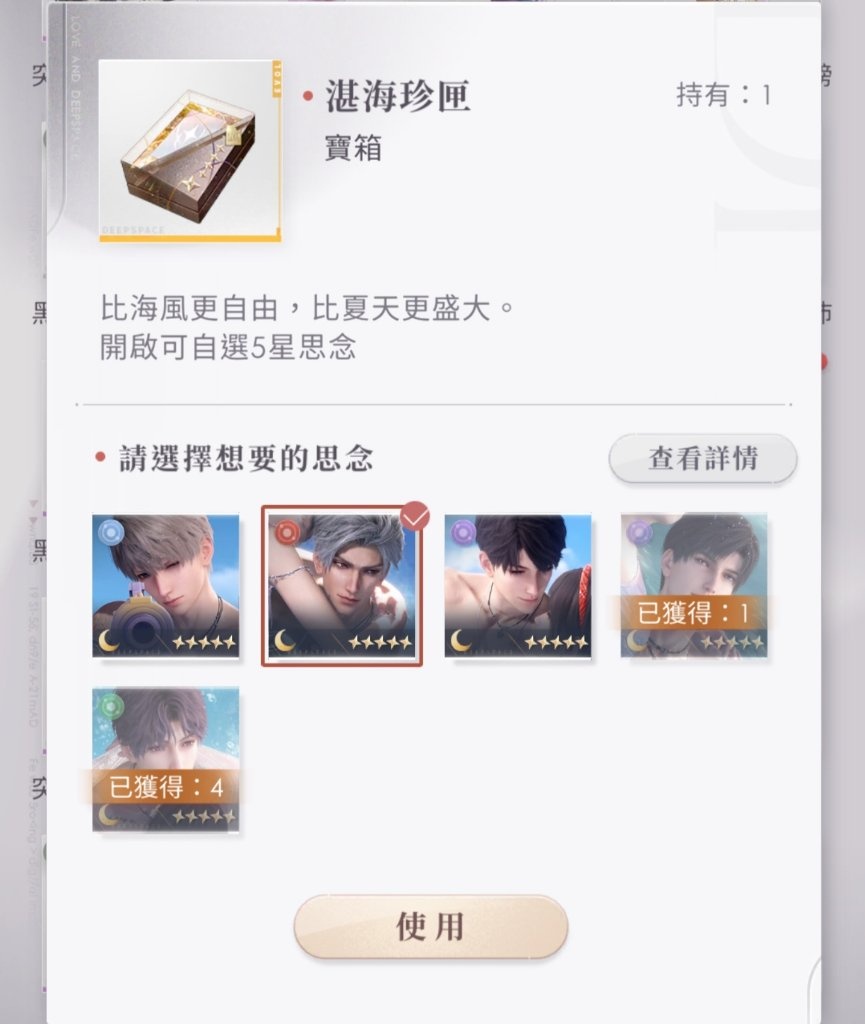The width and height of the screenshot is (865, 1024).
Task: Tap the 查看詳情 button
Action: (703, 459)
